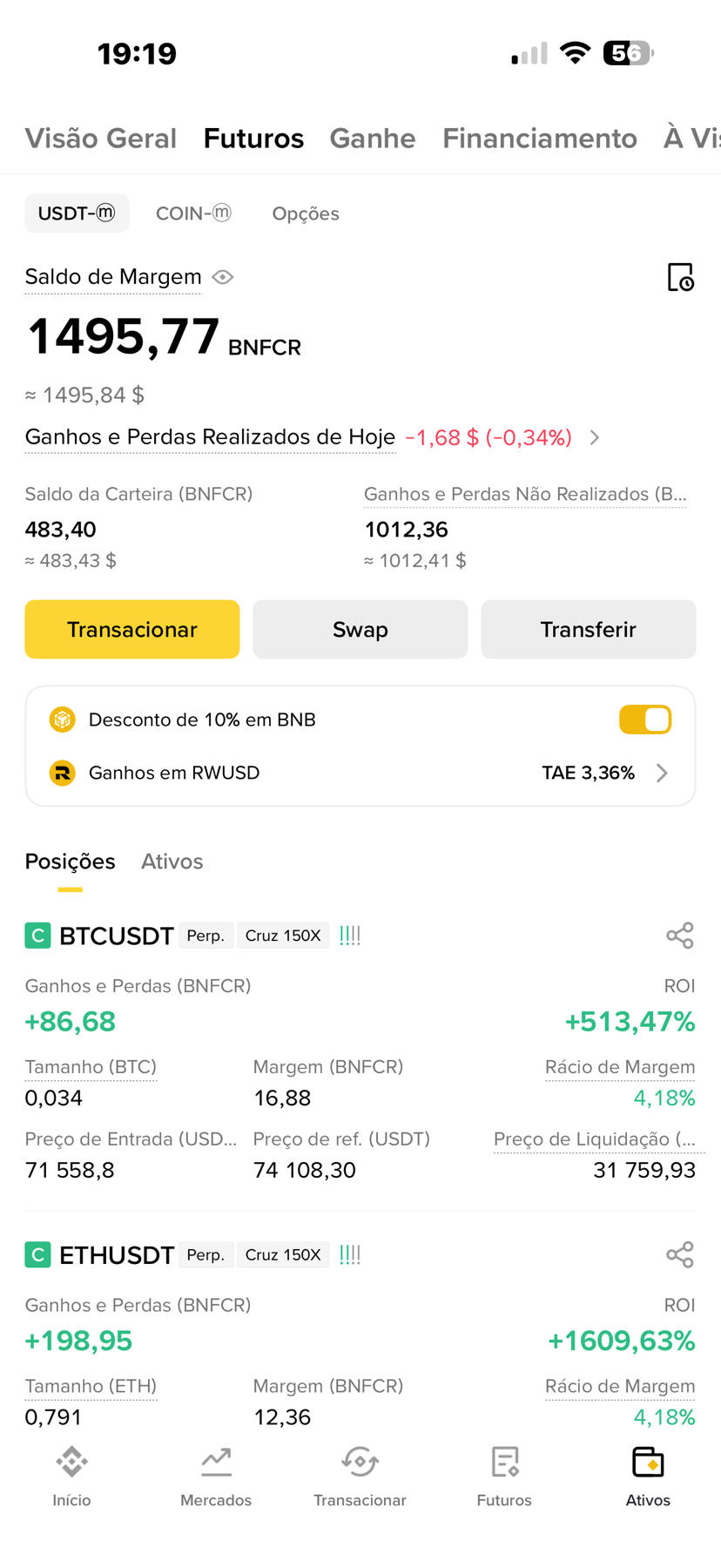Share the BTCUSDT position
Screen dimensions: 721x1568
click(x=680, y=936)
